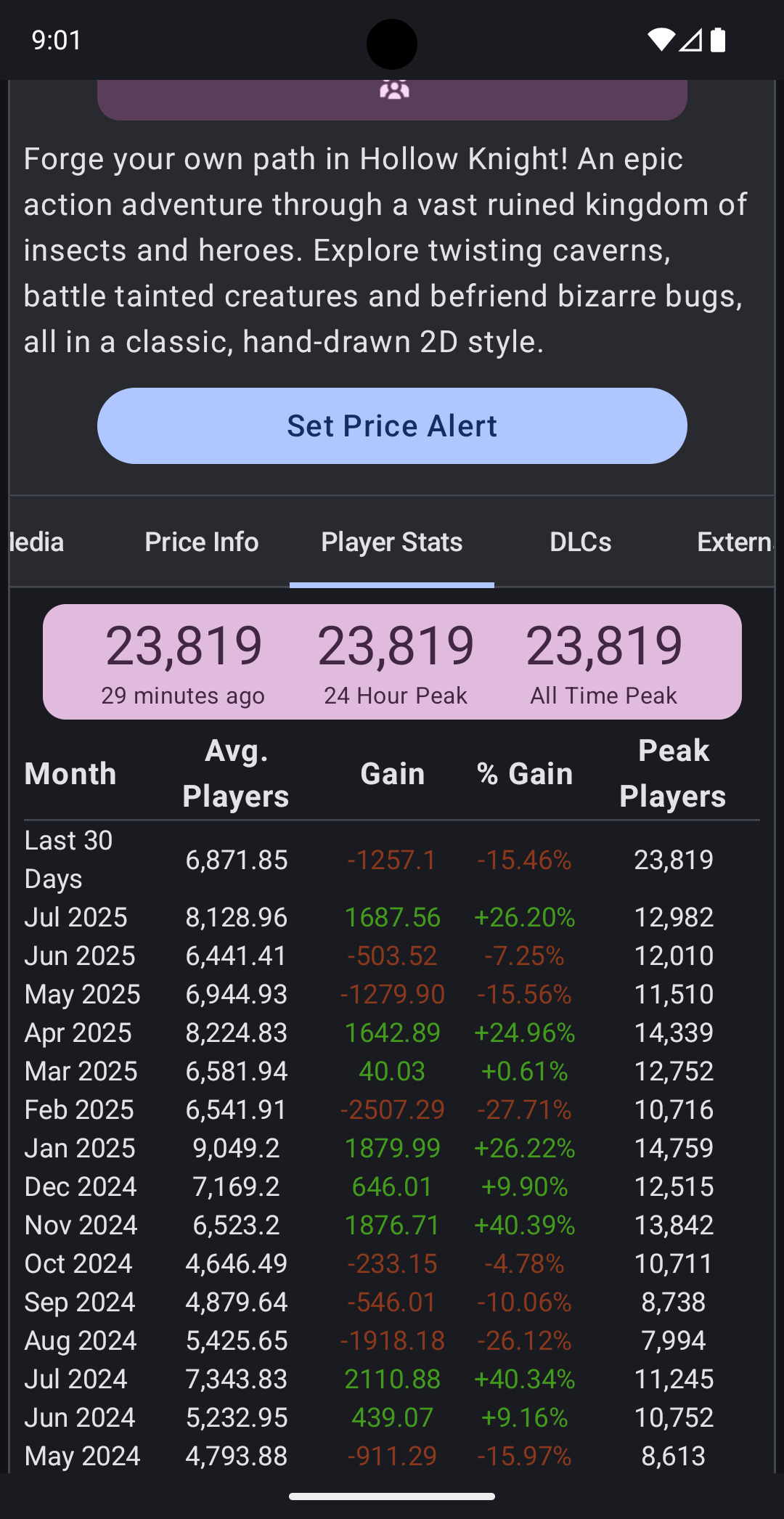Tap the Set Price Alert button
Image resolution: width=784 pixels, height=1519 pixels.
click(392, 426)
